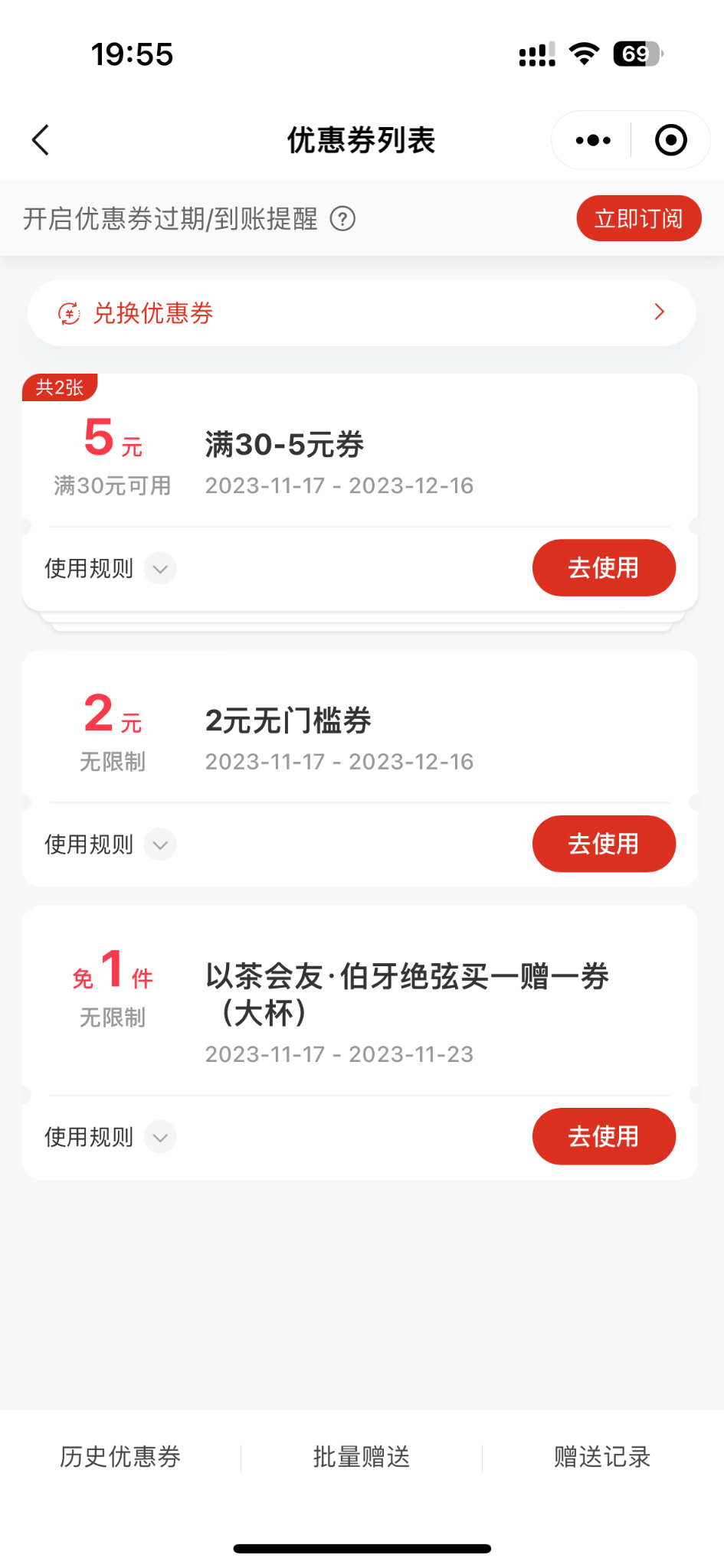Image resolution: width=724 pixels, height=1568 pixels.
Task: Open the mini program more options menu
Action: coord(593,140)
